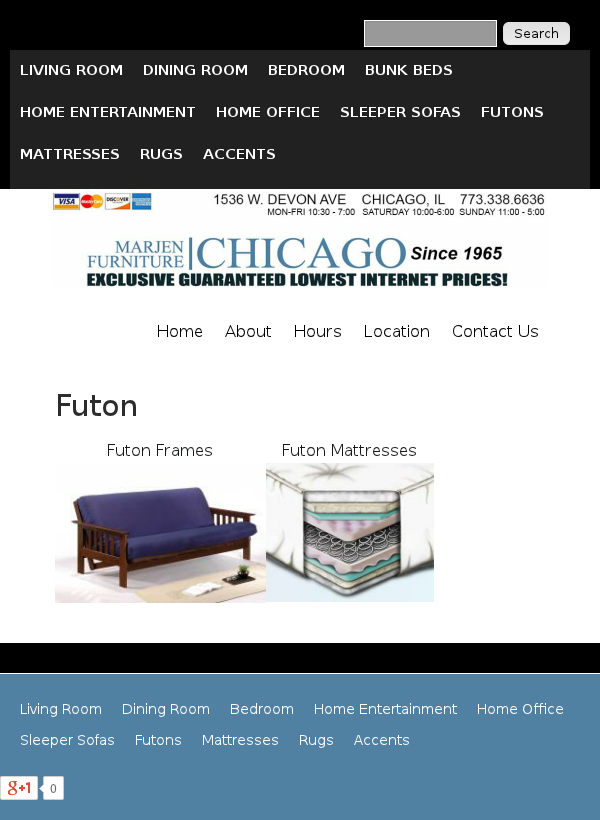Image resolution: width=600 pixels, height=820 pixels.
Task: Go to Contact Us
Action: tap(495, 331)
